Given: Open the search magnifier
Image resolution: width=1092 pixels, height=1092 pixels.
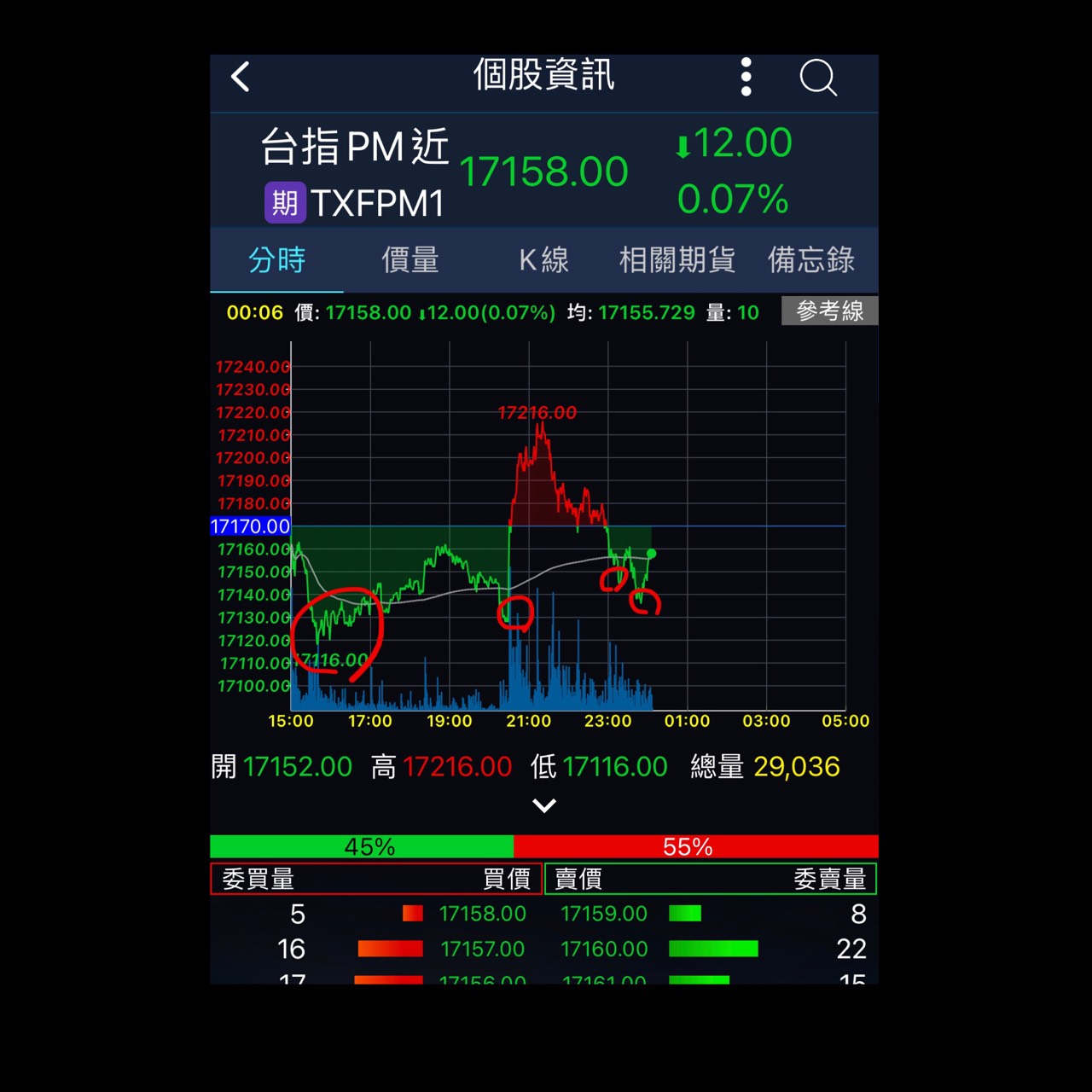Looking at the screenshot, I should (817, 78).
